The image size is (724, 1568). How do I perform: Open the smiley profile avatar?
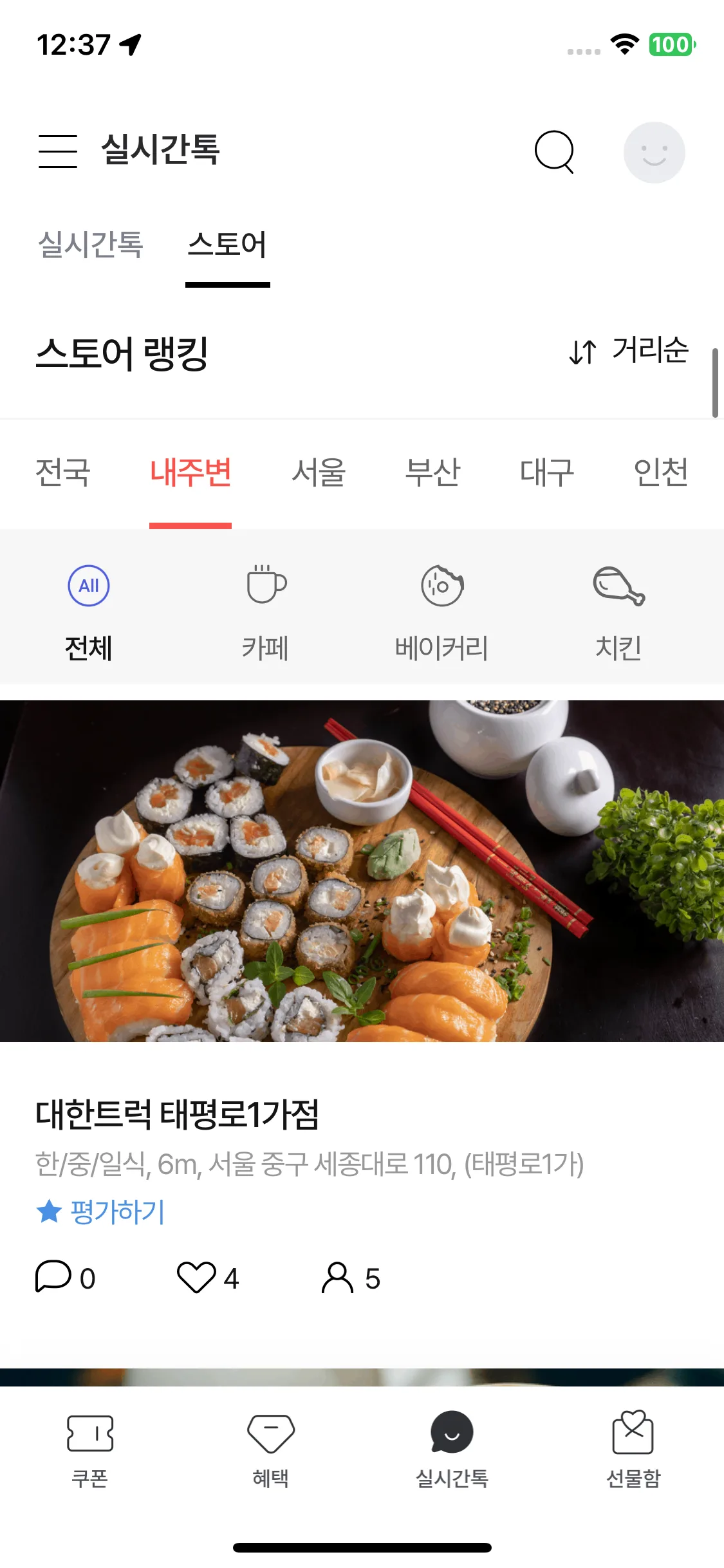click(654, 153)
